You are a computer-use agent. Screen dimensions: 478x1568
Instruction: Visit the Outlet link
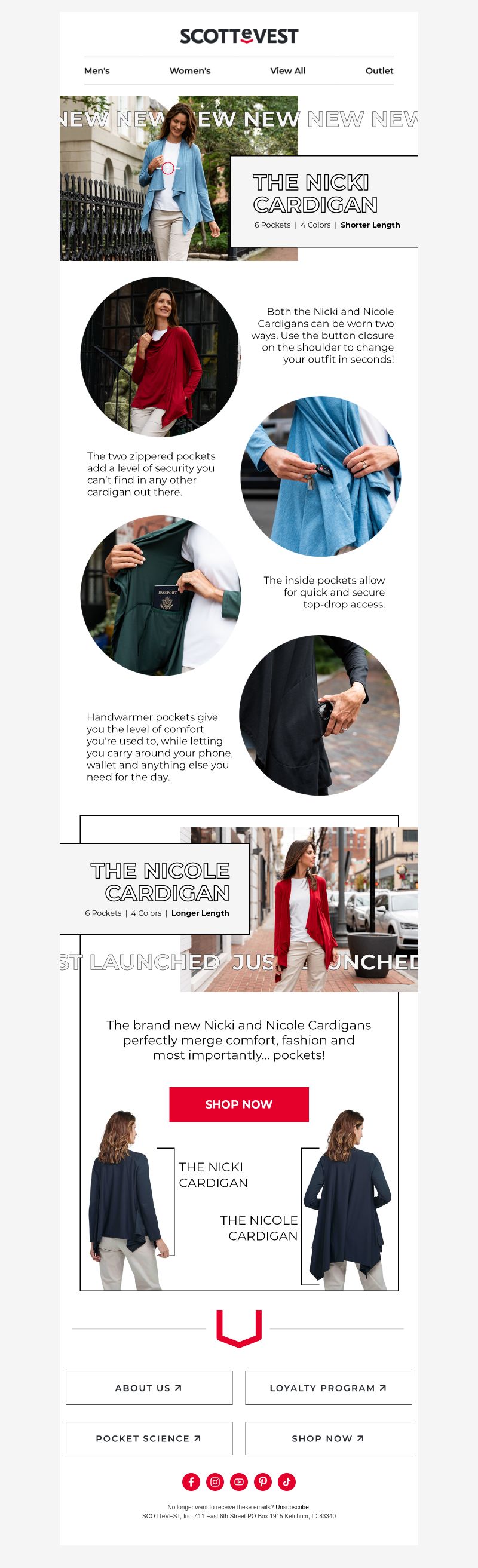click(379, 70)
